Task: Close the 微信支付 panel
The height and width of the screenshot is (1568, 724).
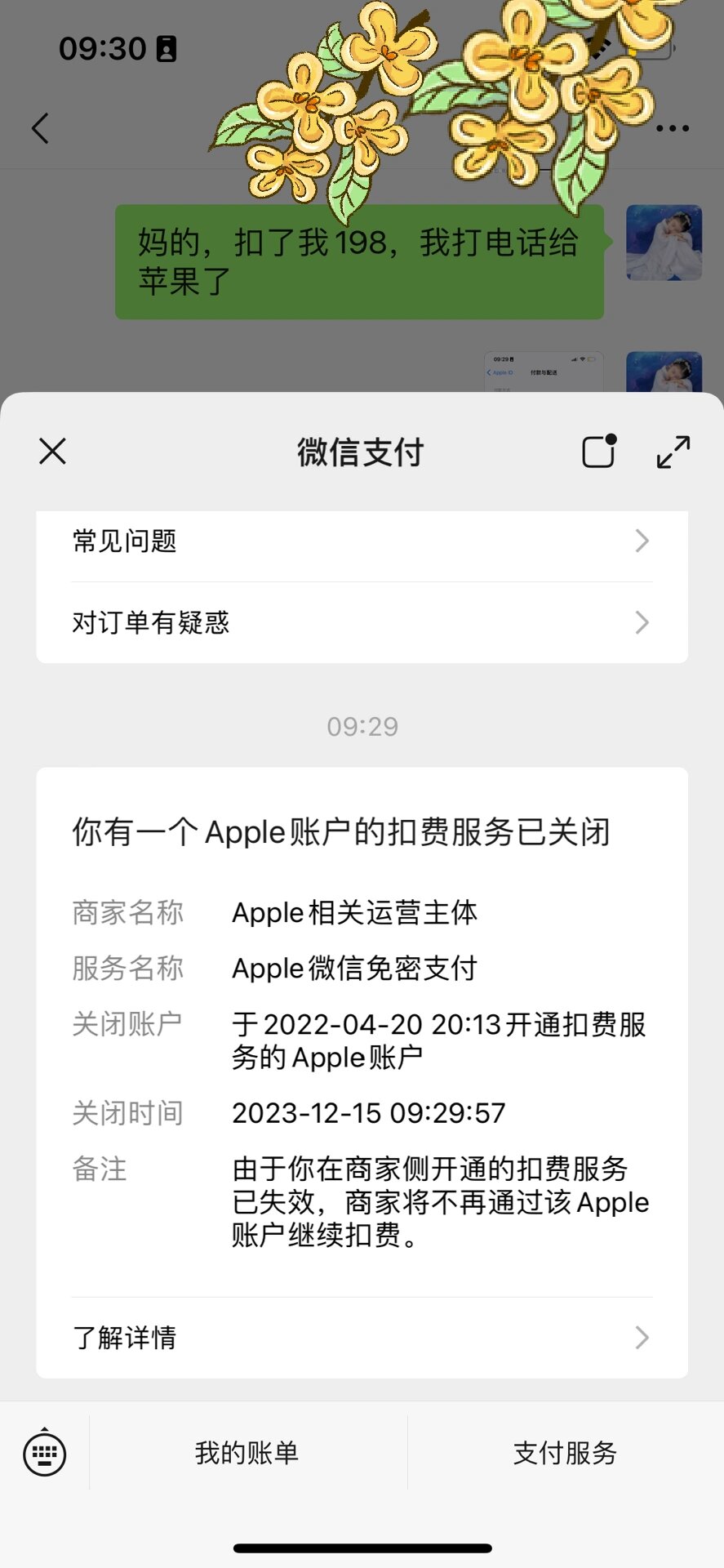Action: click(x=53, y=451)
